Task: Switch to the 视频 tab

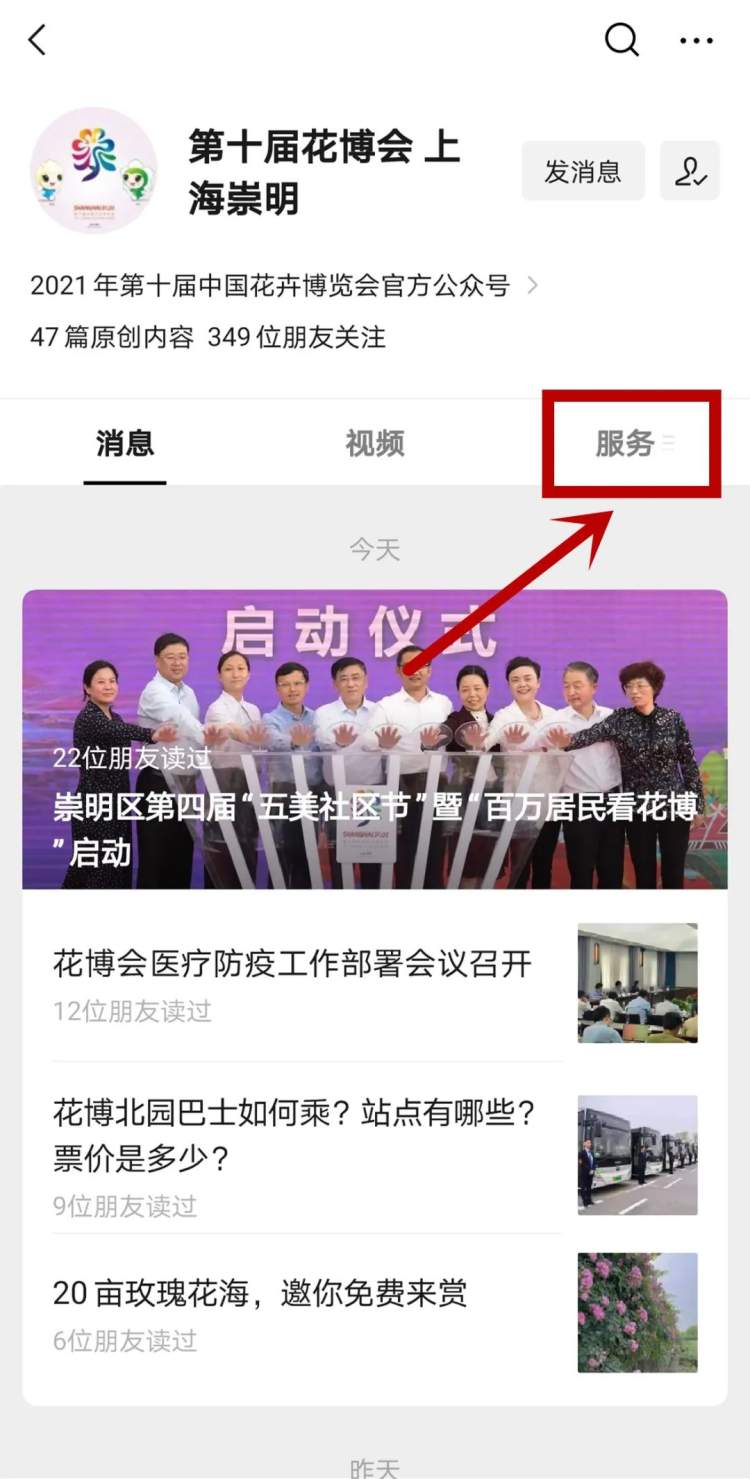Action: tap(374, 443)
